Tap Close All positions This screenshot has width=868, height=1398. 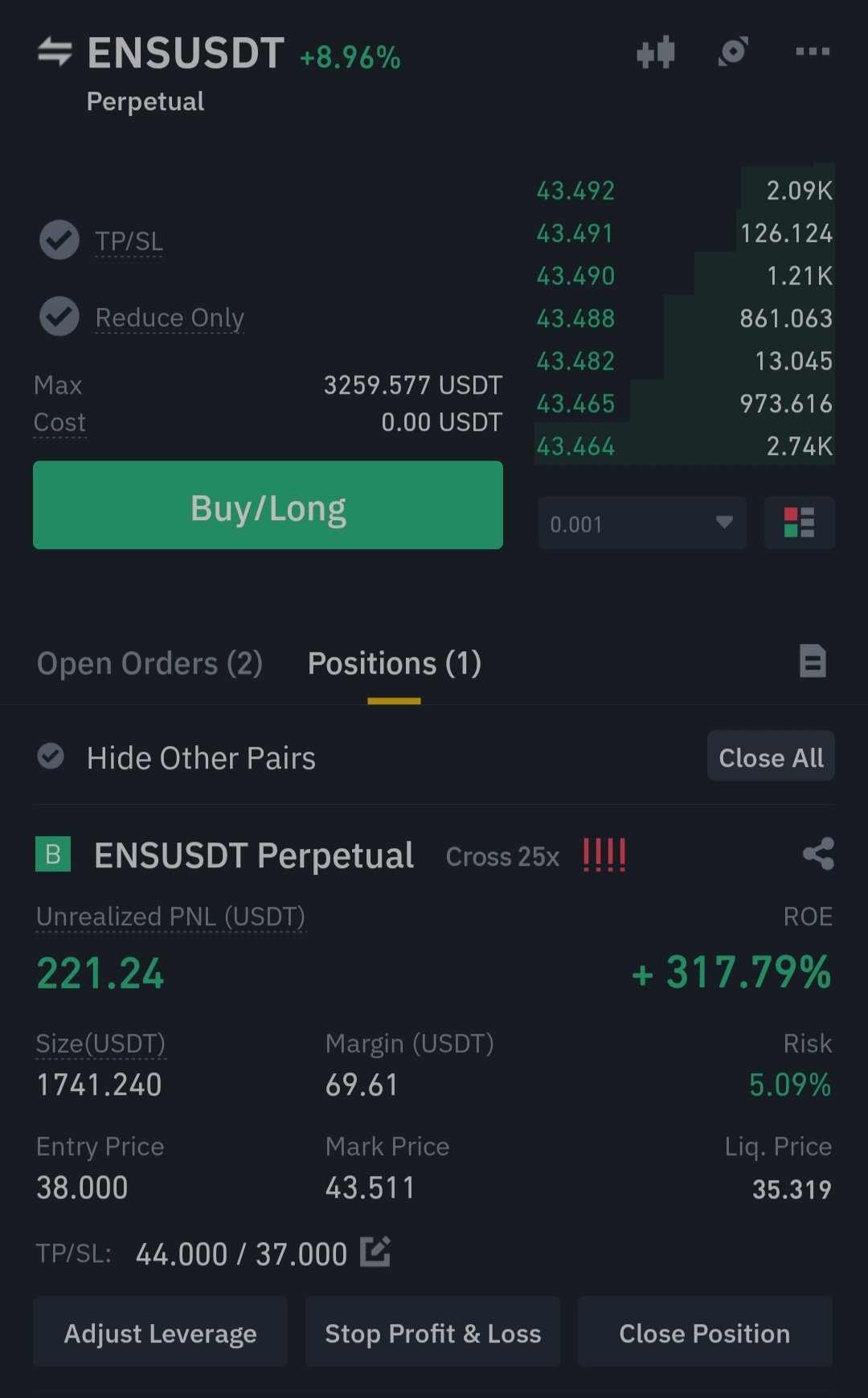[771, 756]
